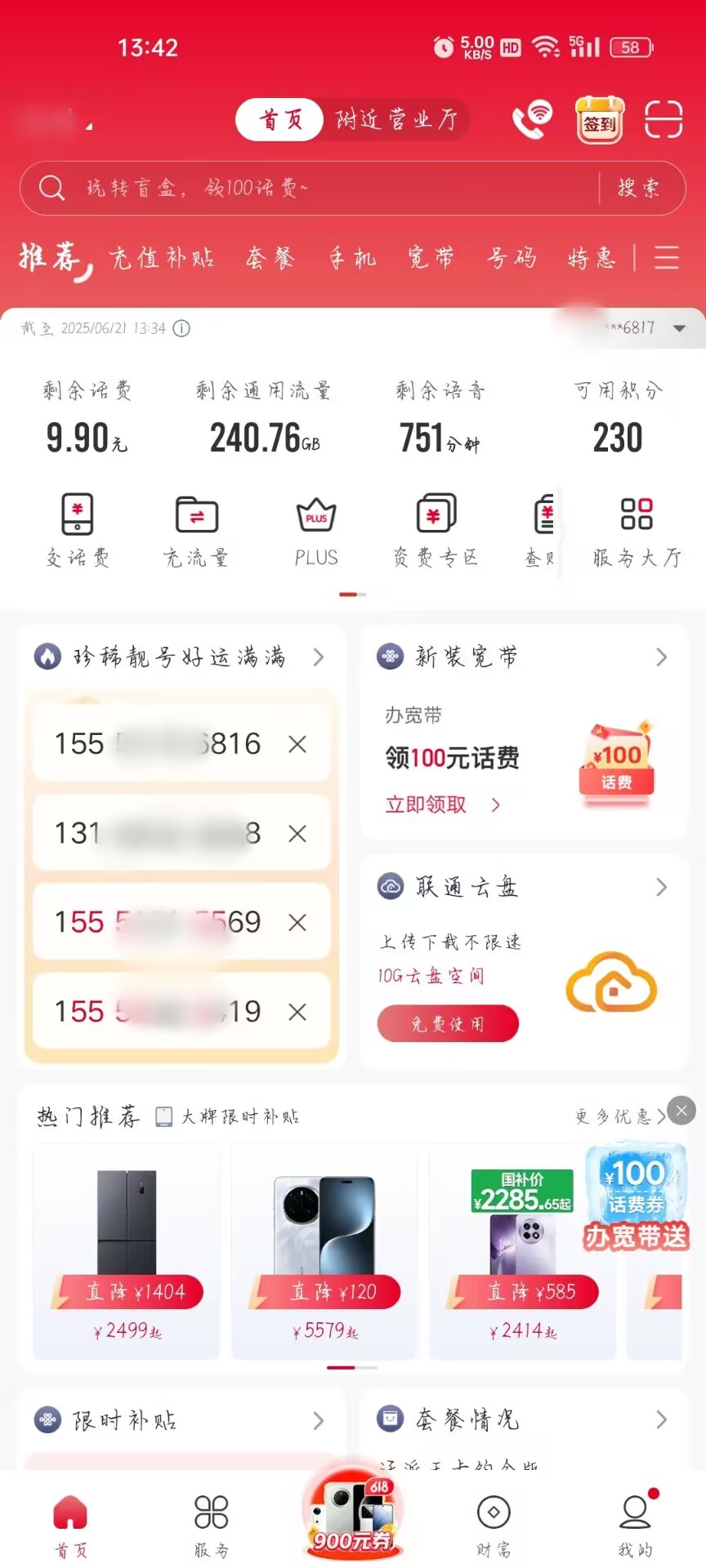The image size is (706, 1568).
Task: Open the scan code icon
Action: [663, 120]
